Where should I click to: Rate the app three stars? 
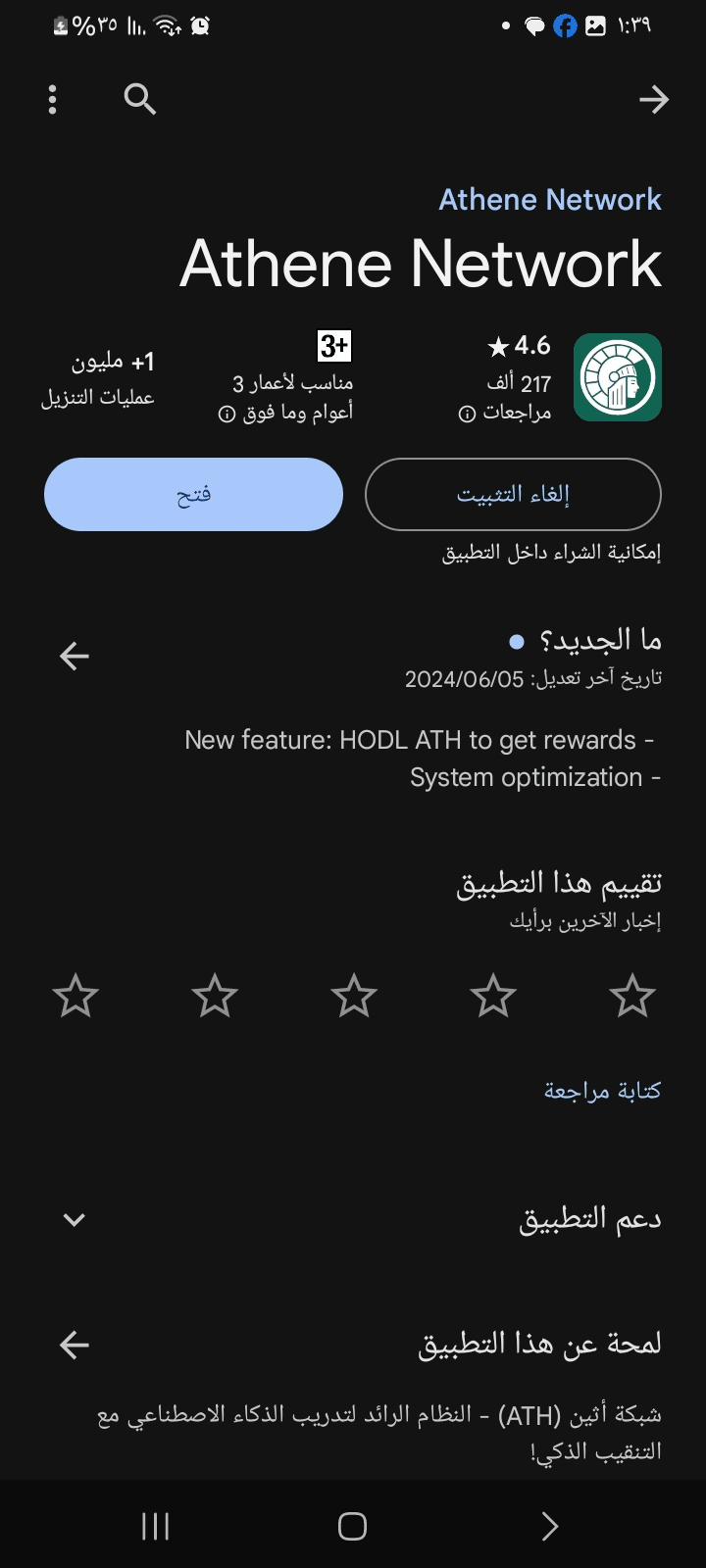(354, 996)
